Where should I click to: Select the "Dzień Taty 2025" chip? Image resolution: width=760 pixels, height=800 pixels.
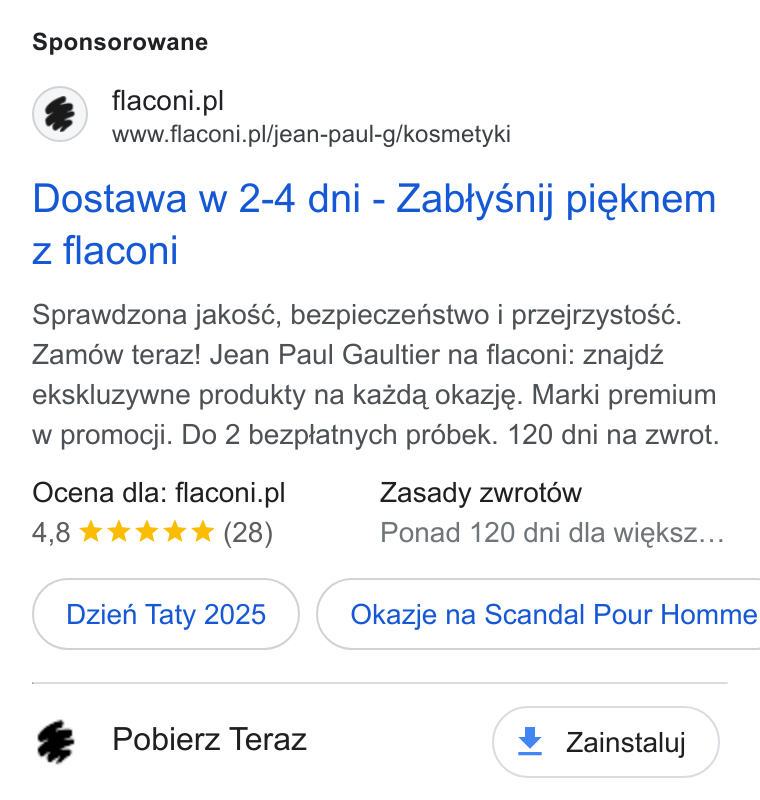[x=166, y=614]
